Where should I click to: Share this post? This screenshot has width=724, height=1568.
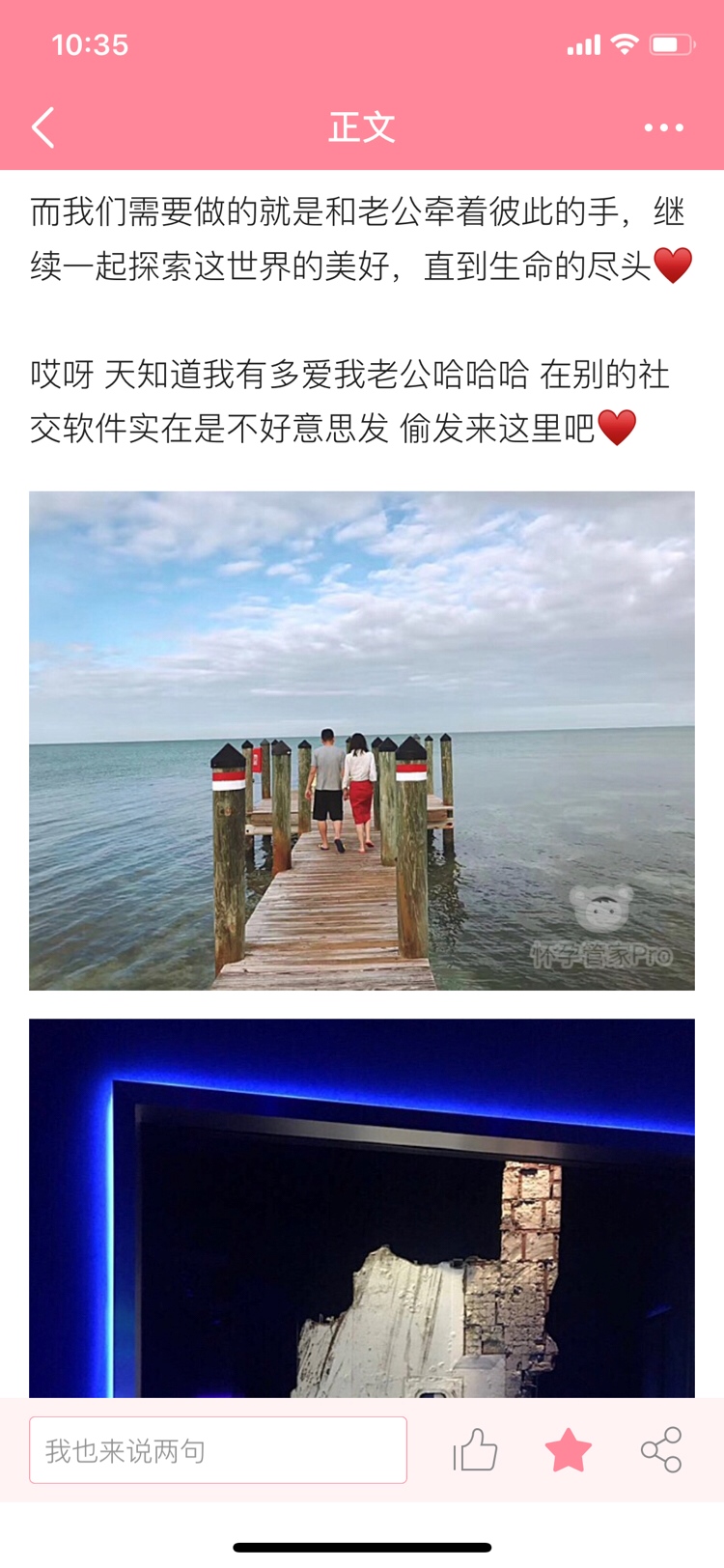pos(661,1450)
